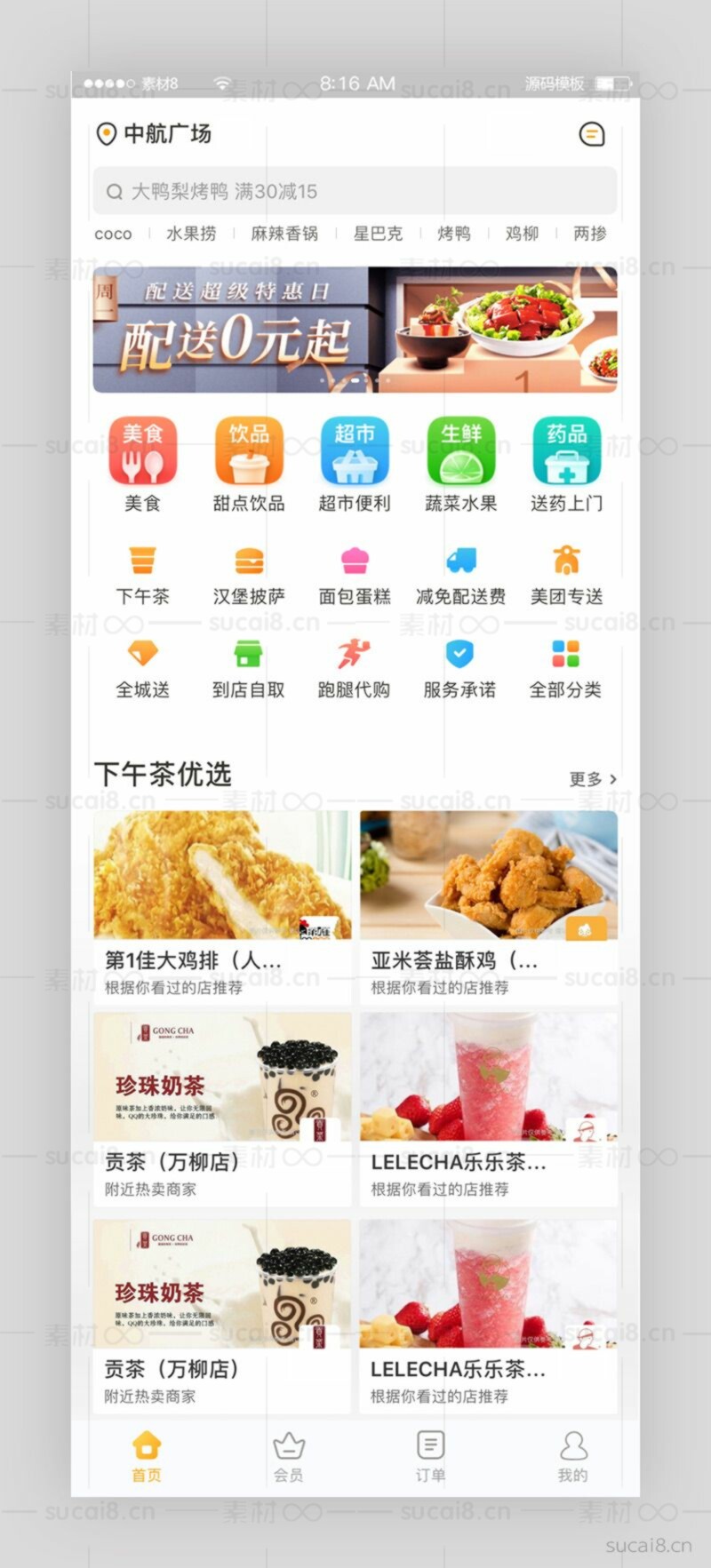Go to the 订单 tab
Screen dimensions: 711x1568
coord(430,1455)
